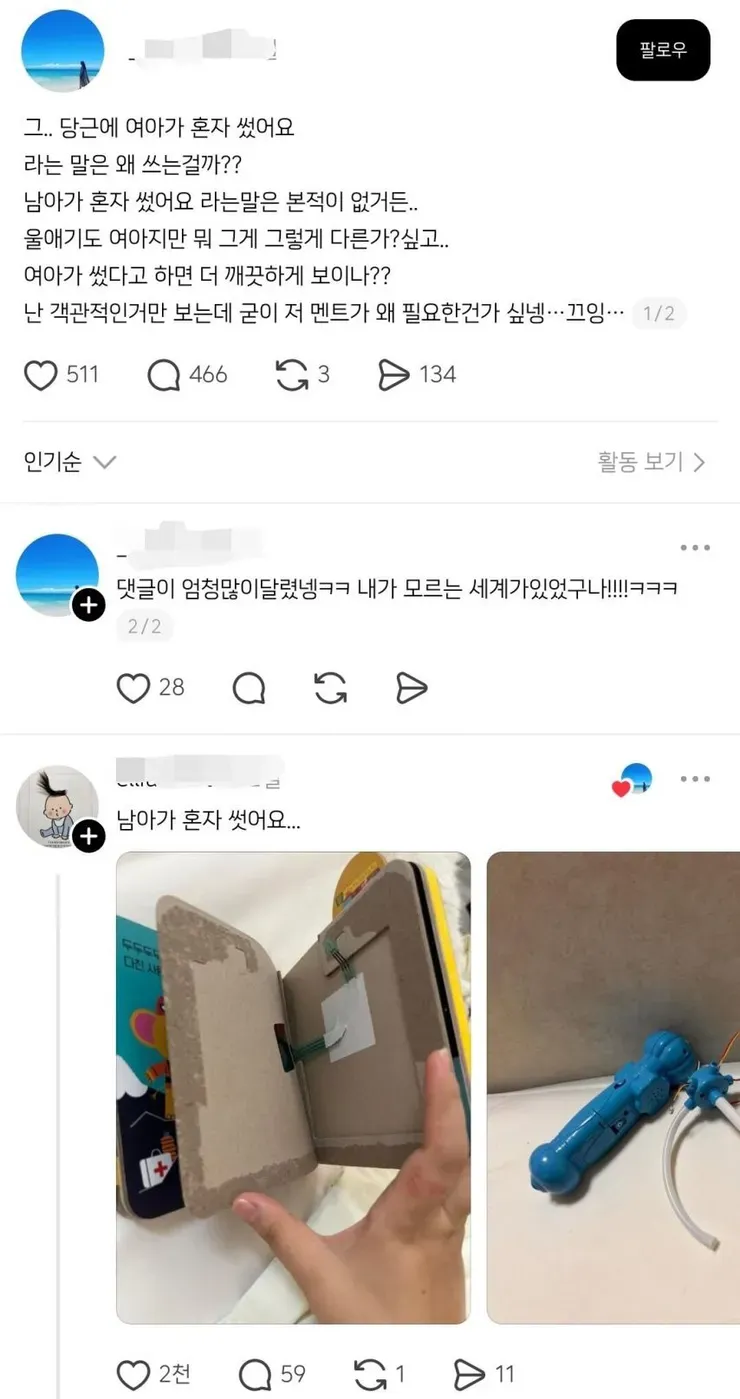The image size is (740, 1399).
Task: Like the reply with 28 likes
Action: pyautogui.click(x=133, y=688)
